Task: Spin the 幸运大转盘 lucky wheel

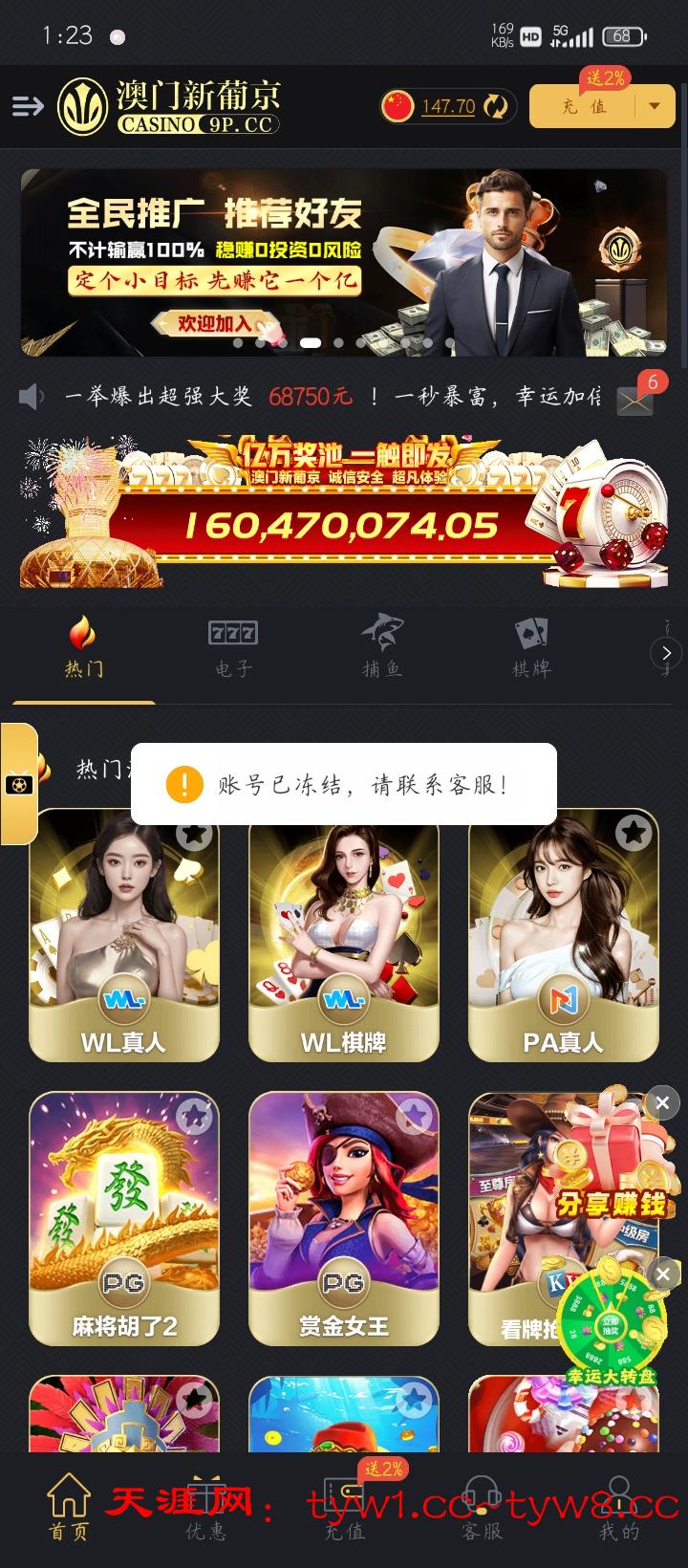Action: coord(610,1324)
